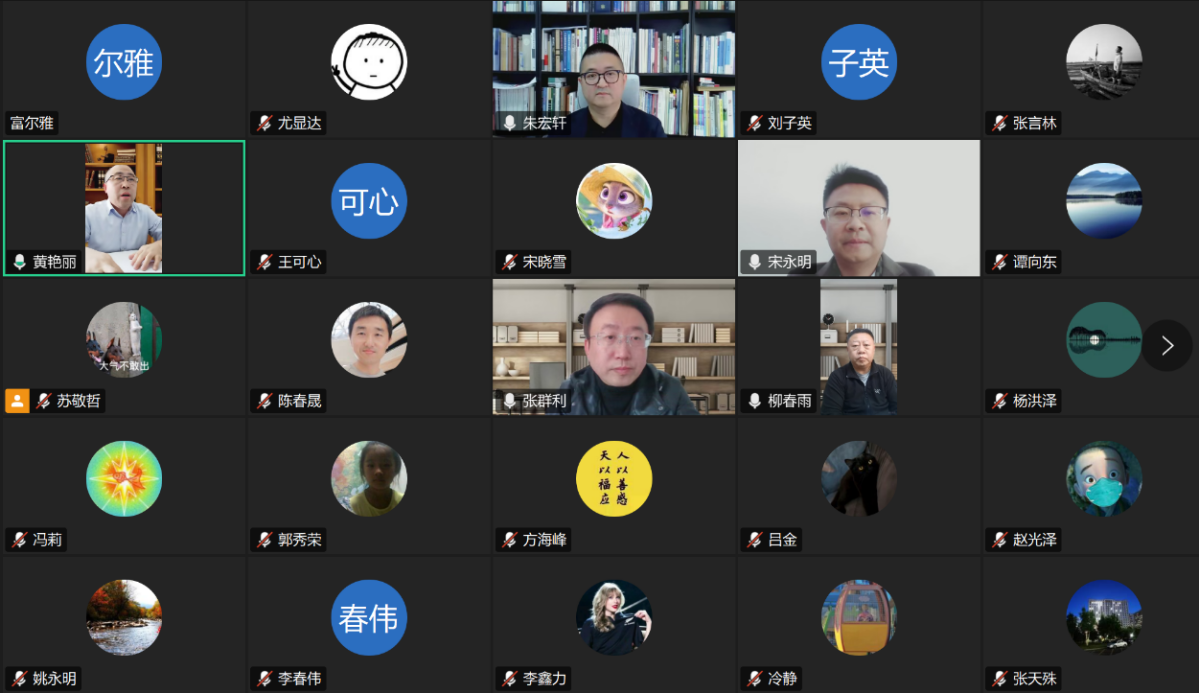1199x693 pixels.
Task: Open 冷静's participant tile
Action: pyautogui.click(x=858, y=623)
